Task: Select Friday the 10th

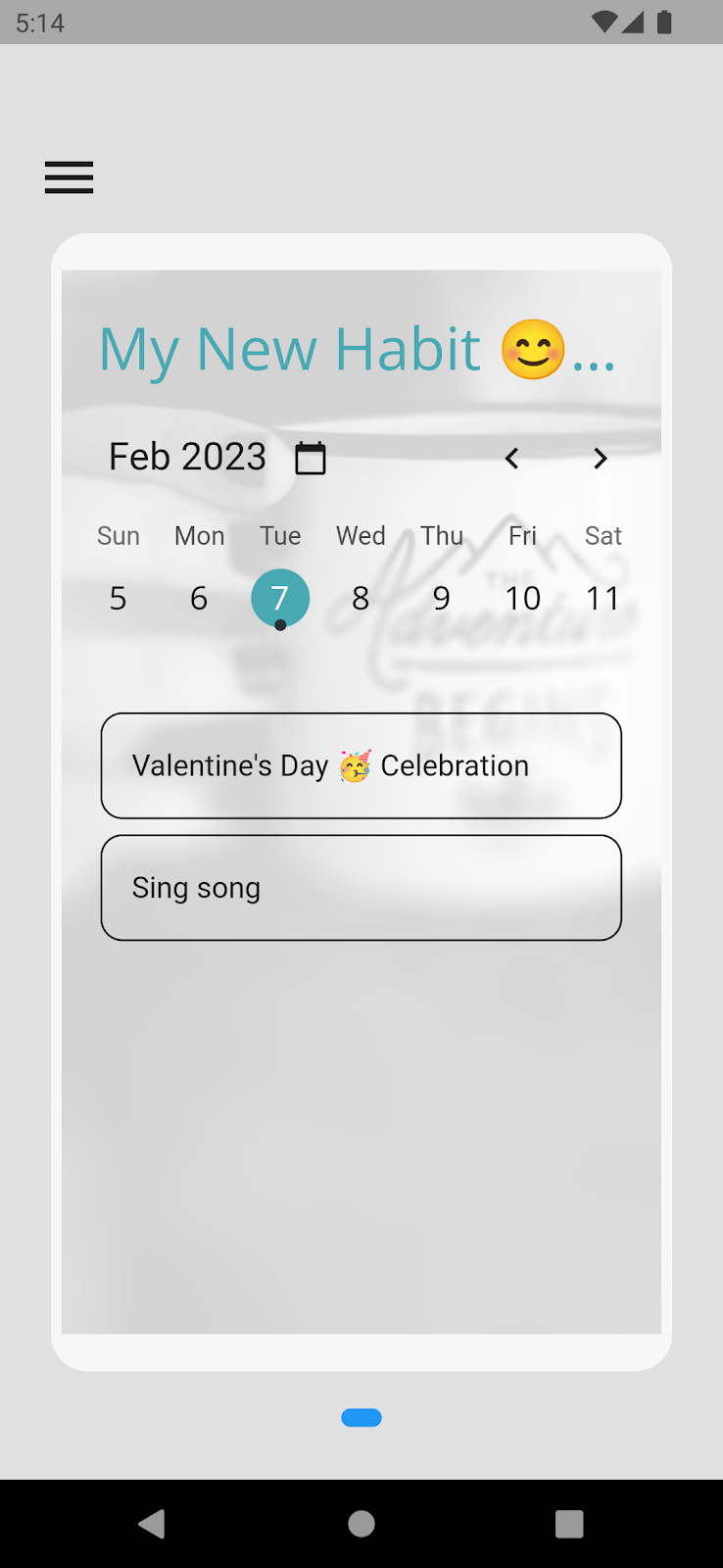Action: pos(523,598)
